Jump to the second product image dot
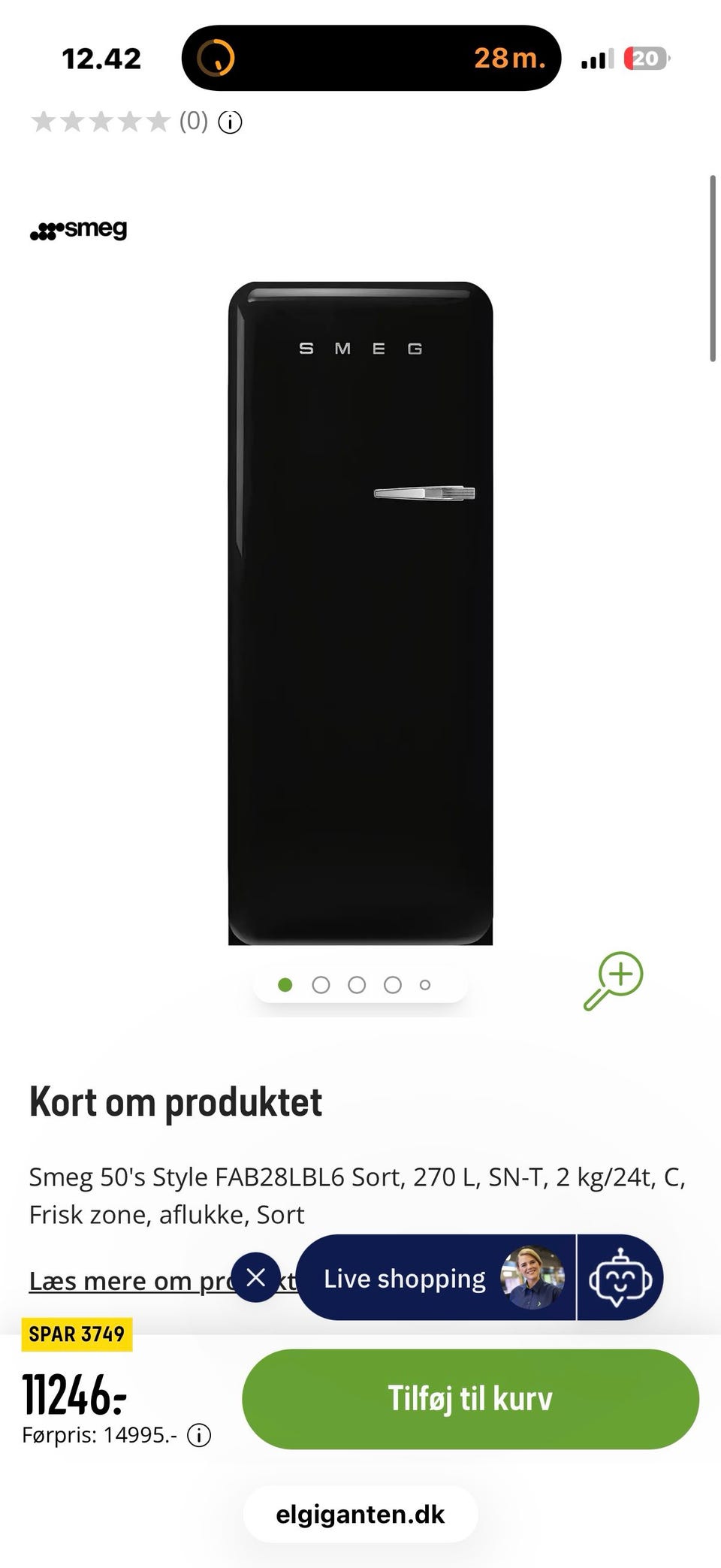721x1568 pixels. tap(321, 985)
